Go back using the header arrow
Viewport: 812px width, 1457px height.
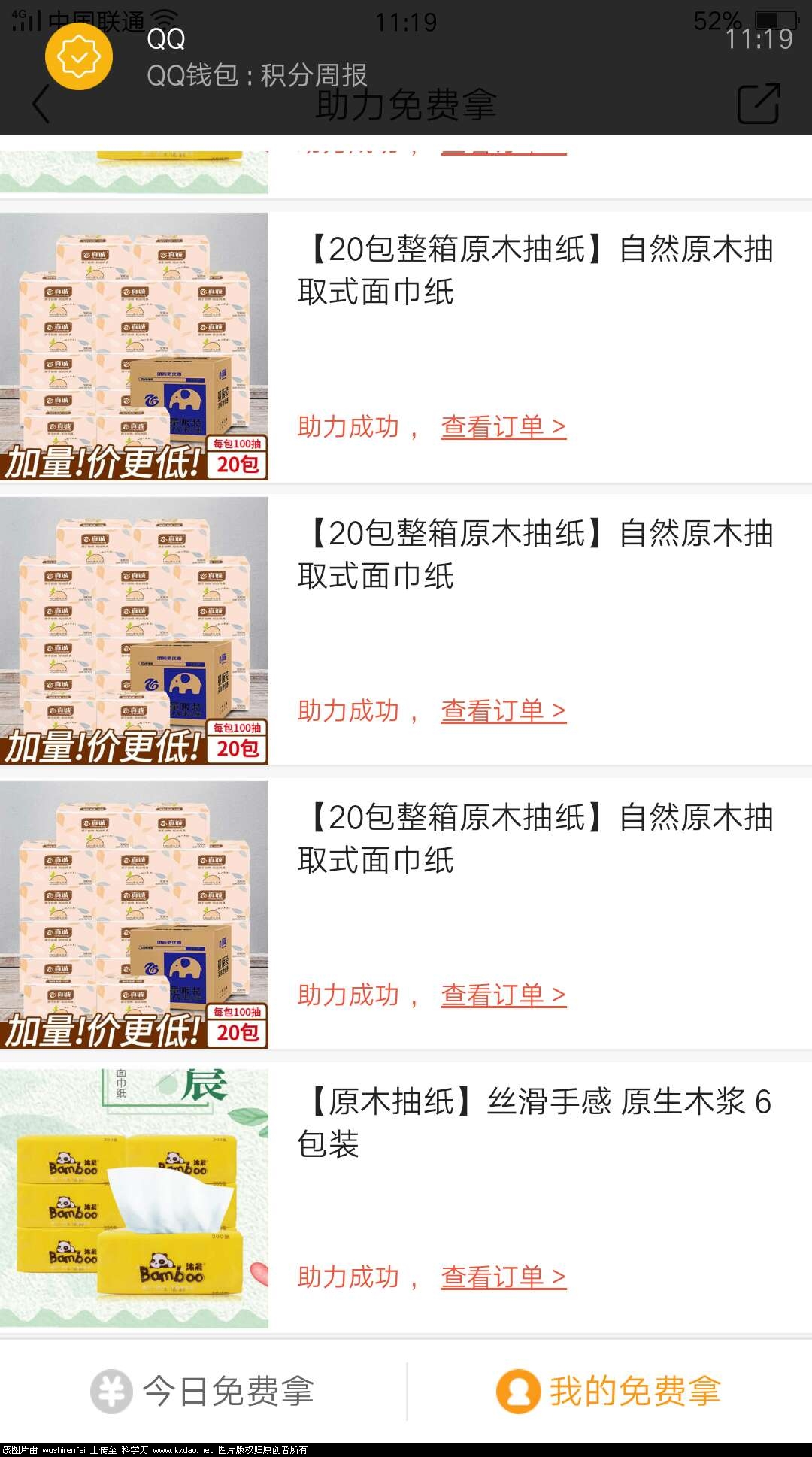(x=42, y=104)
